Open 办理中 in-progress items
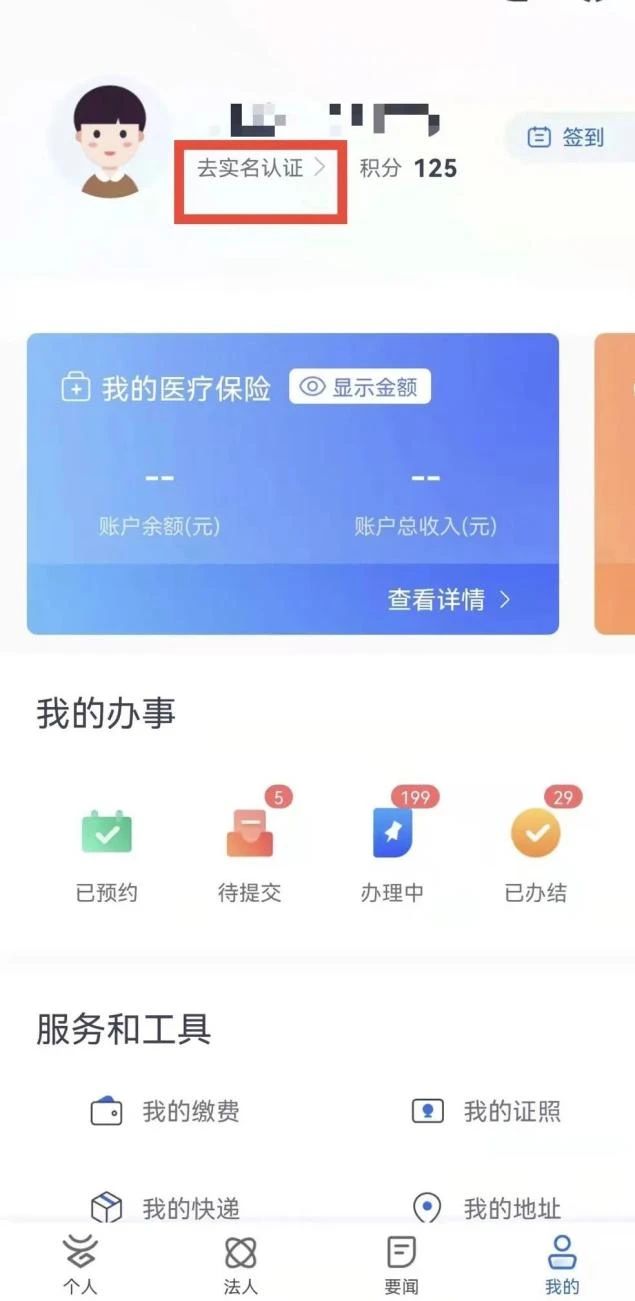The height and width of the screenshot is (1301, 635). pos(392,851)
